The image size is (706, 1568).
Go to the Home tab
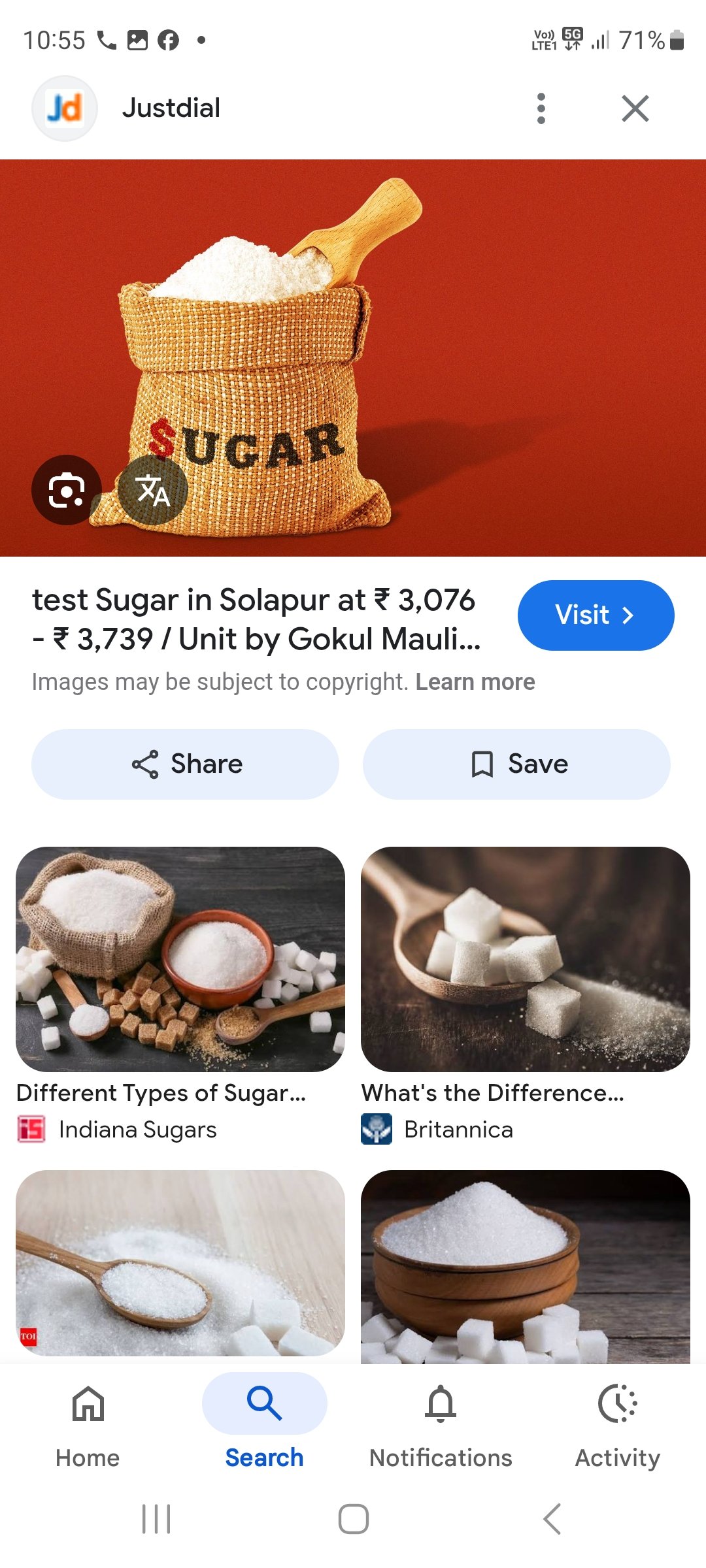(88, 1422)
